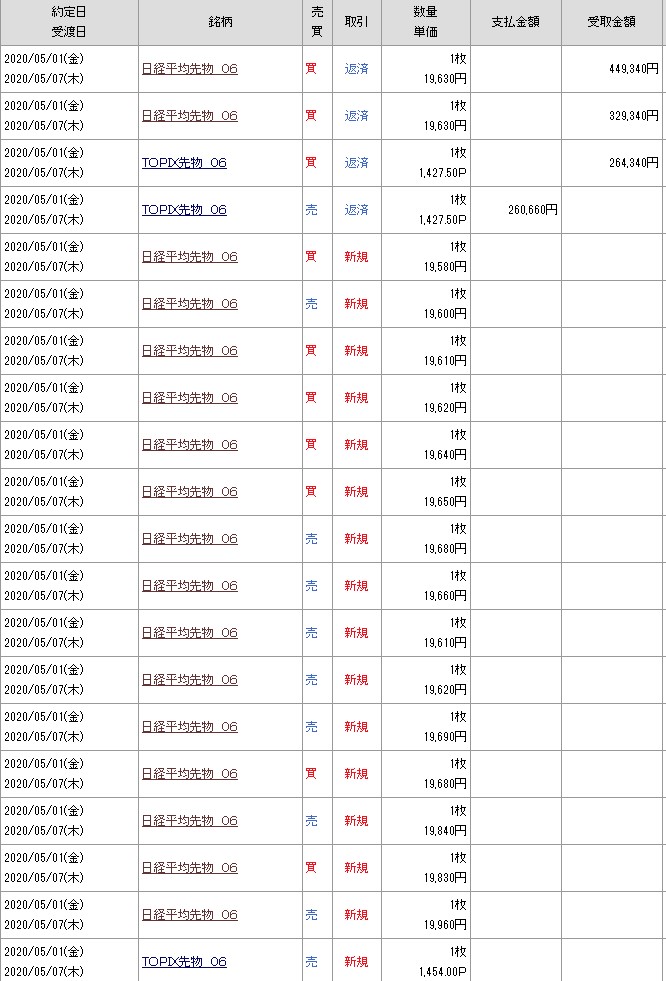Open TOPIX先物 06 link with 264,340円 received
Image resolution: width=666 pixels, height=981 pixels.
(184, 163)
